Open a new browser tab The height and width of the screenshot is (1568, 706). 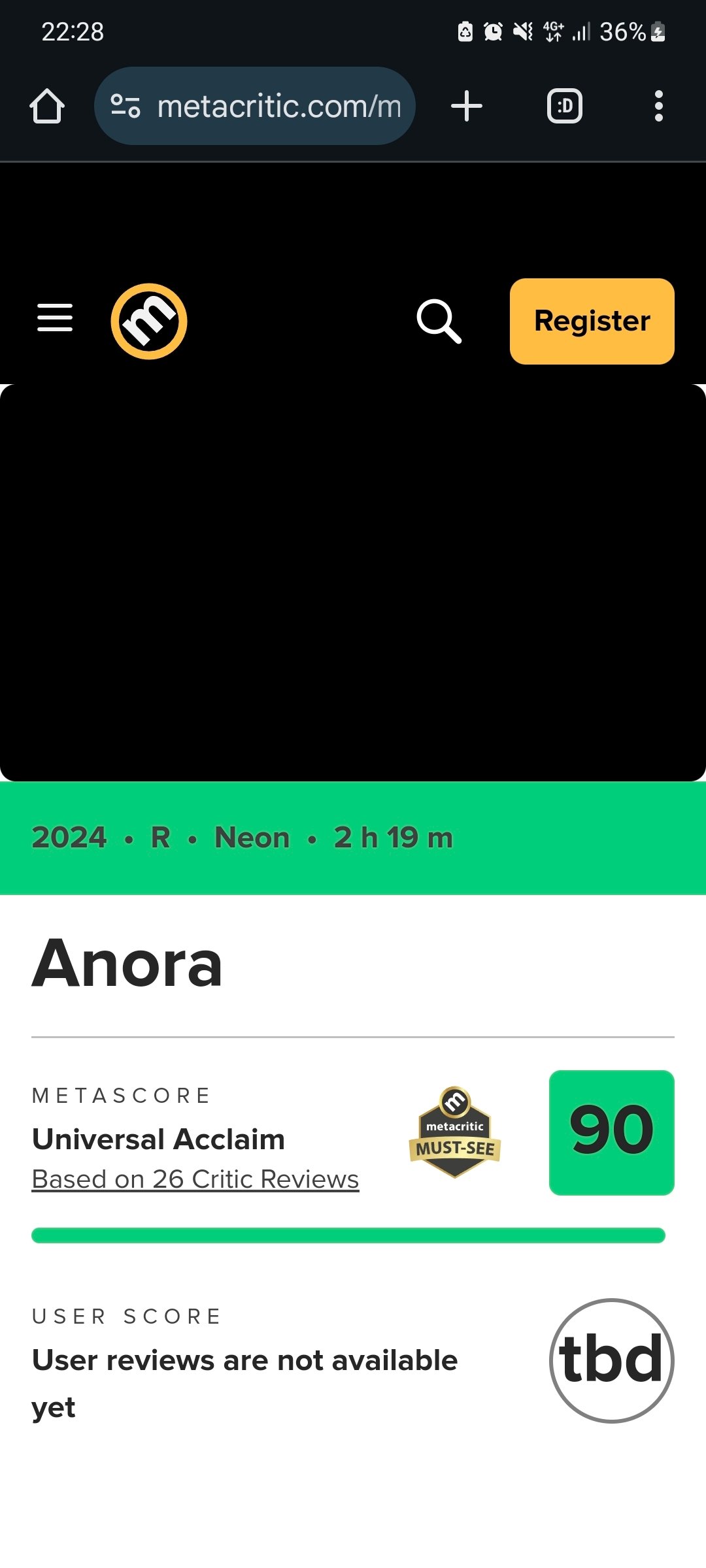tap(467, 106)
